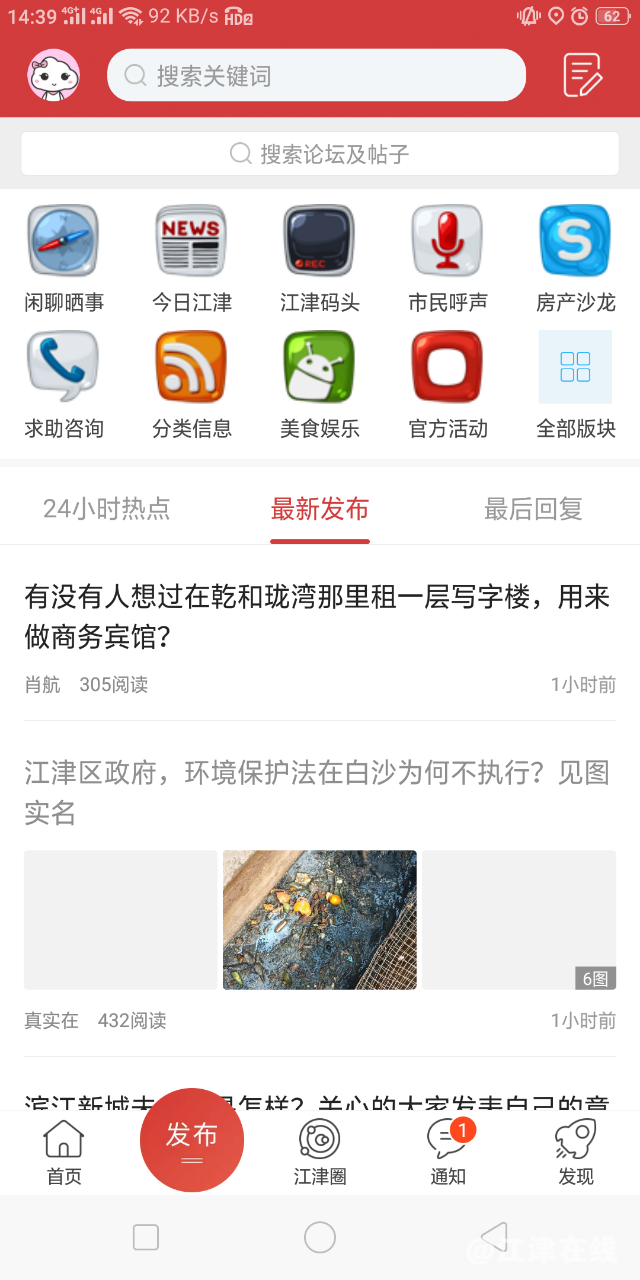640x1280 pixels.
Task: Open the 市民呼声 section
Action: point(447,259)
